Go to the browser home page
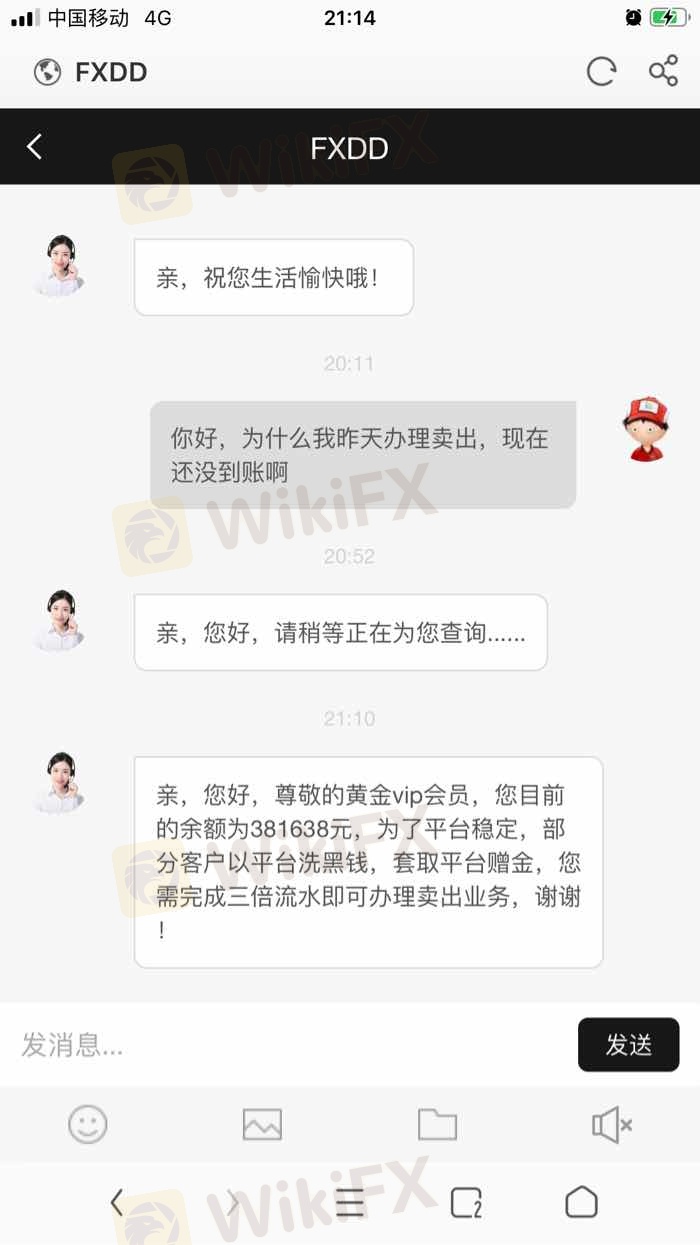 581,1202
